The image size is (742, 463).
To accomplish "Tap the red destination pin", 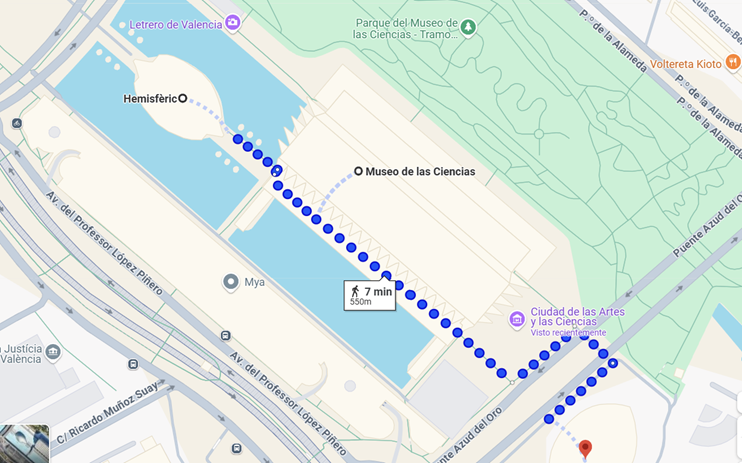I will [585, 448].
